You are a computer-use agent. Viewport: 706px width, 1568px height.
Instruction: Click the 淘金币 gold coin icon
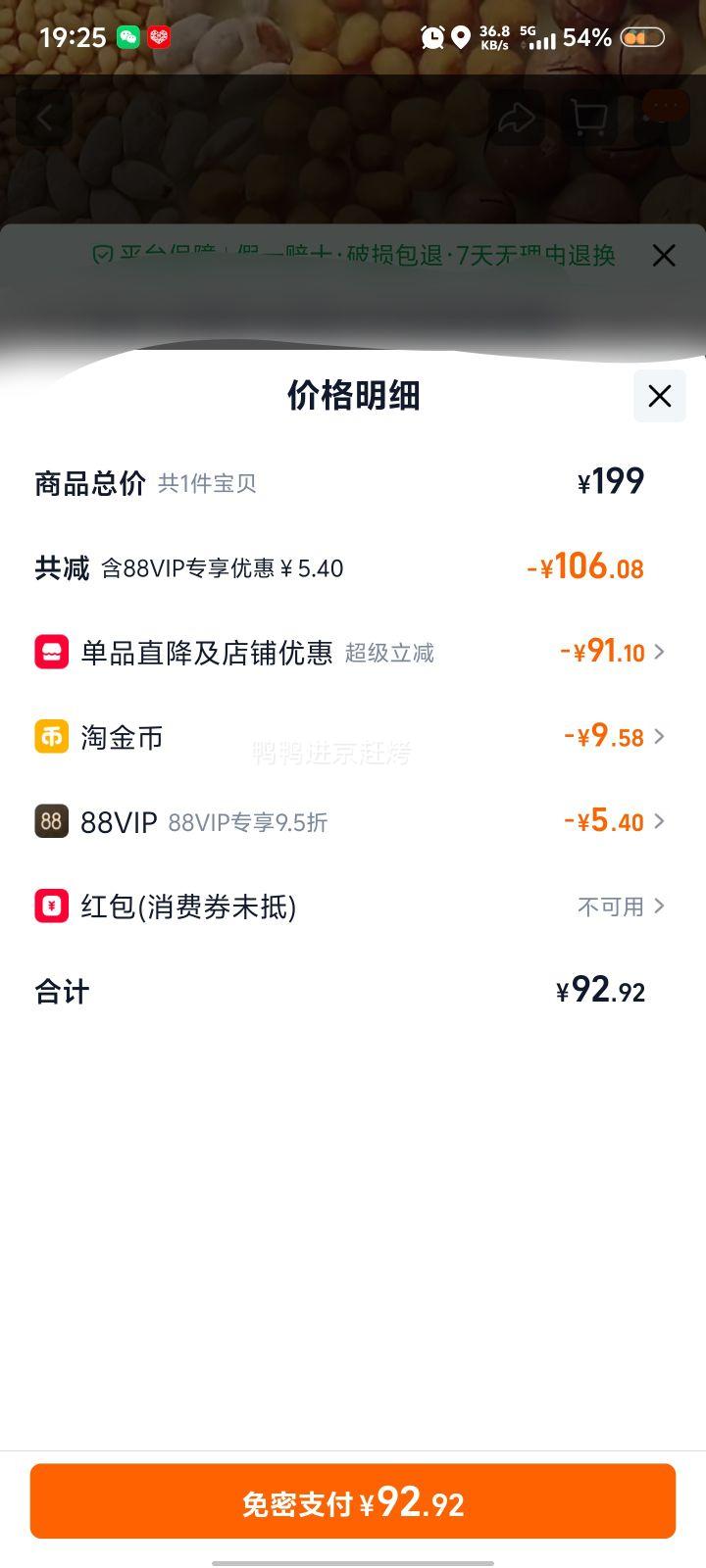click(x=49, y=736)
